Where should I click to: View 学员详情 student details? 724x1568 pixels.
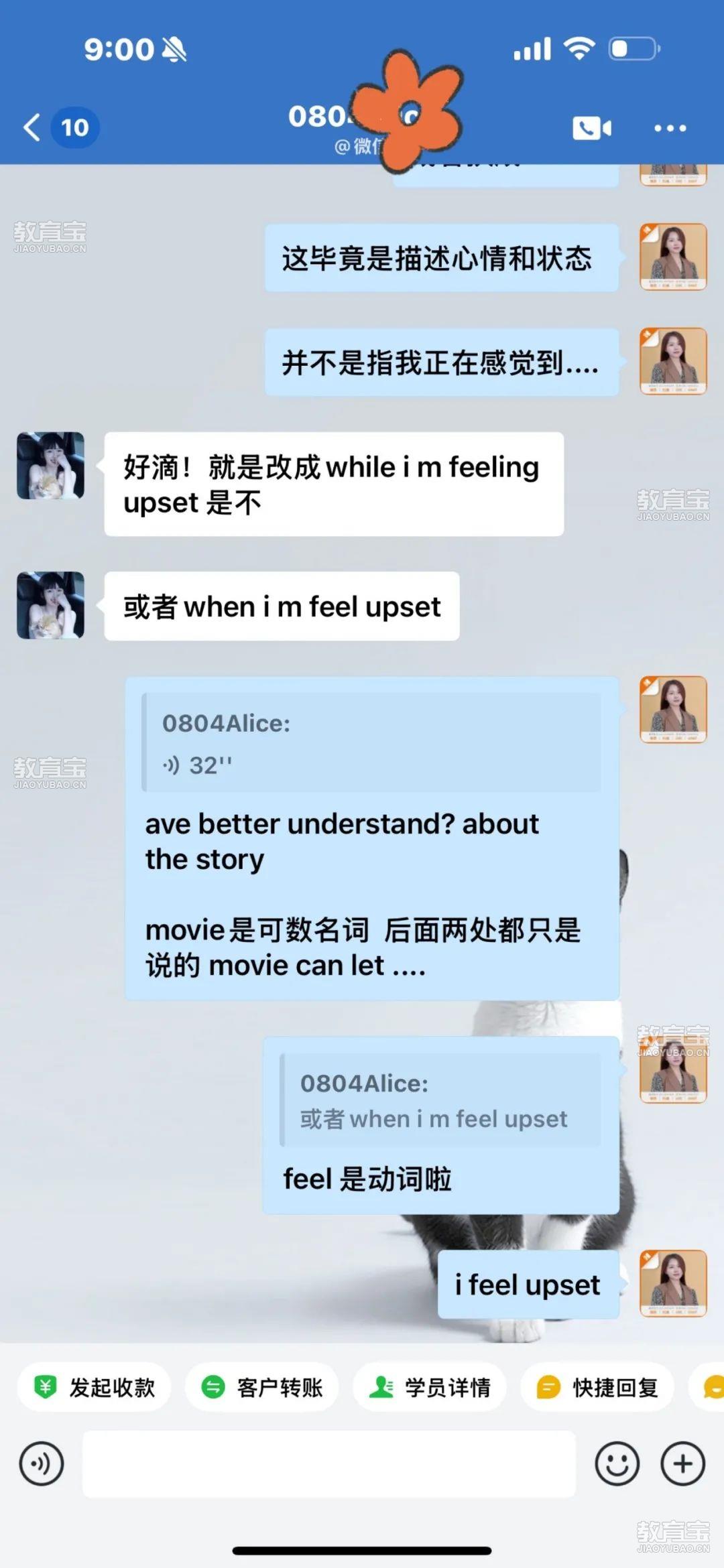[430, 1387]
